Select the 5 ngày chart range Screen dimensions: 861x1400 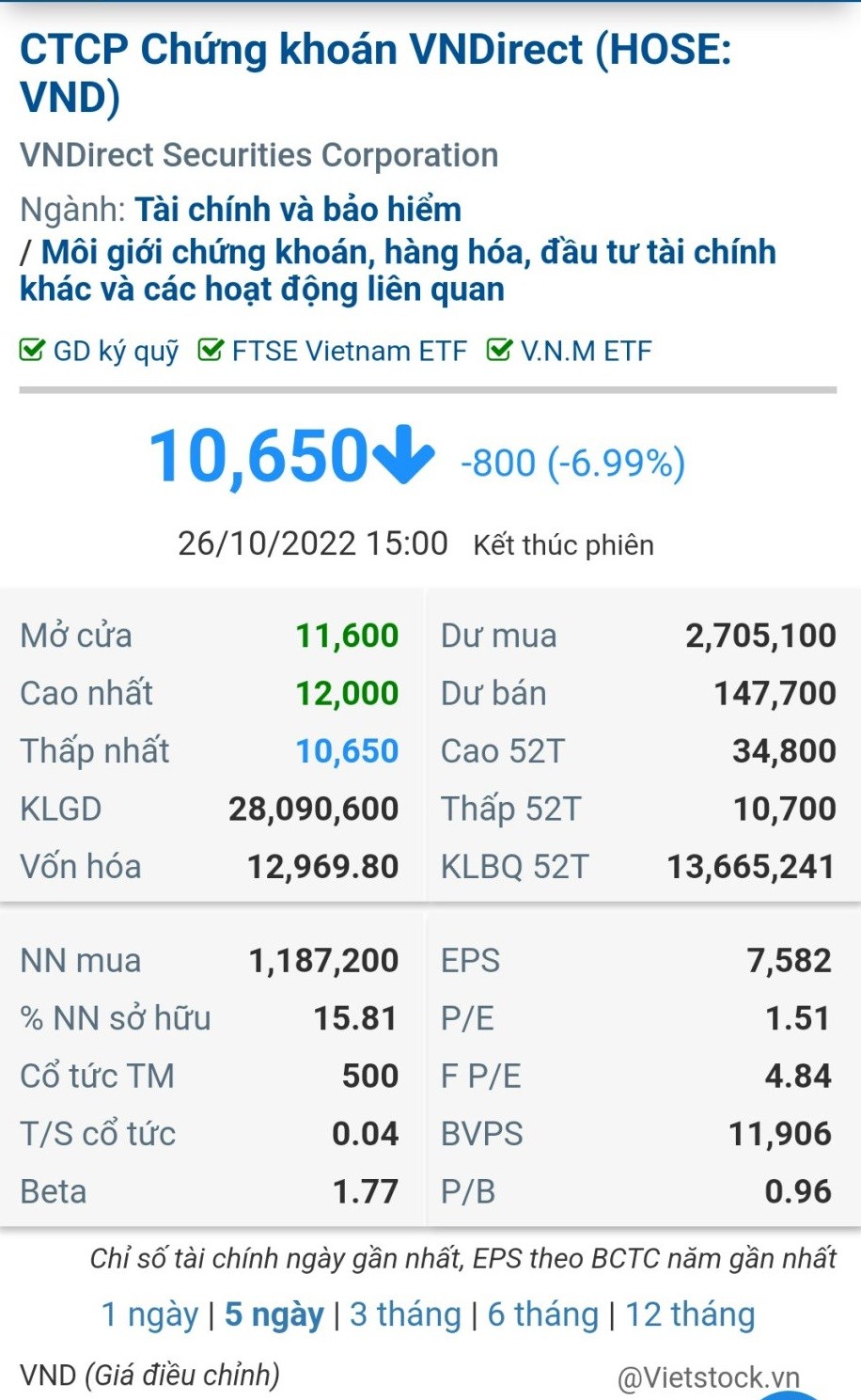[x=274, y=1313]
